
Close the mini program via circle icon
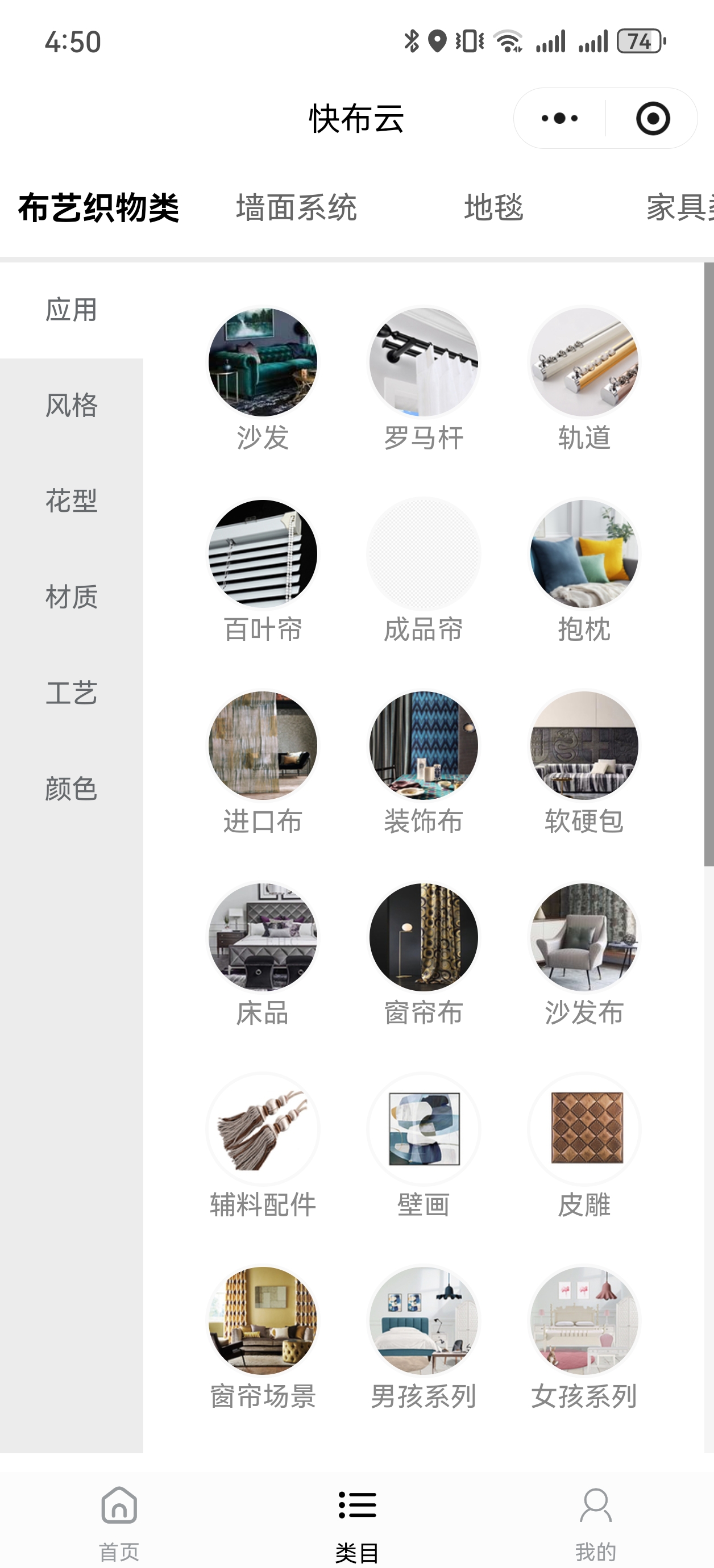click(x=653, y=118)
